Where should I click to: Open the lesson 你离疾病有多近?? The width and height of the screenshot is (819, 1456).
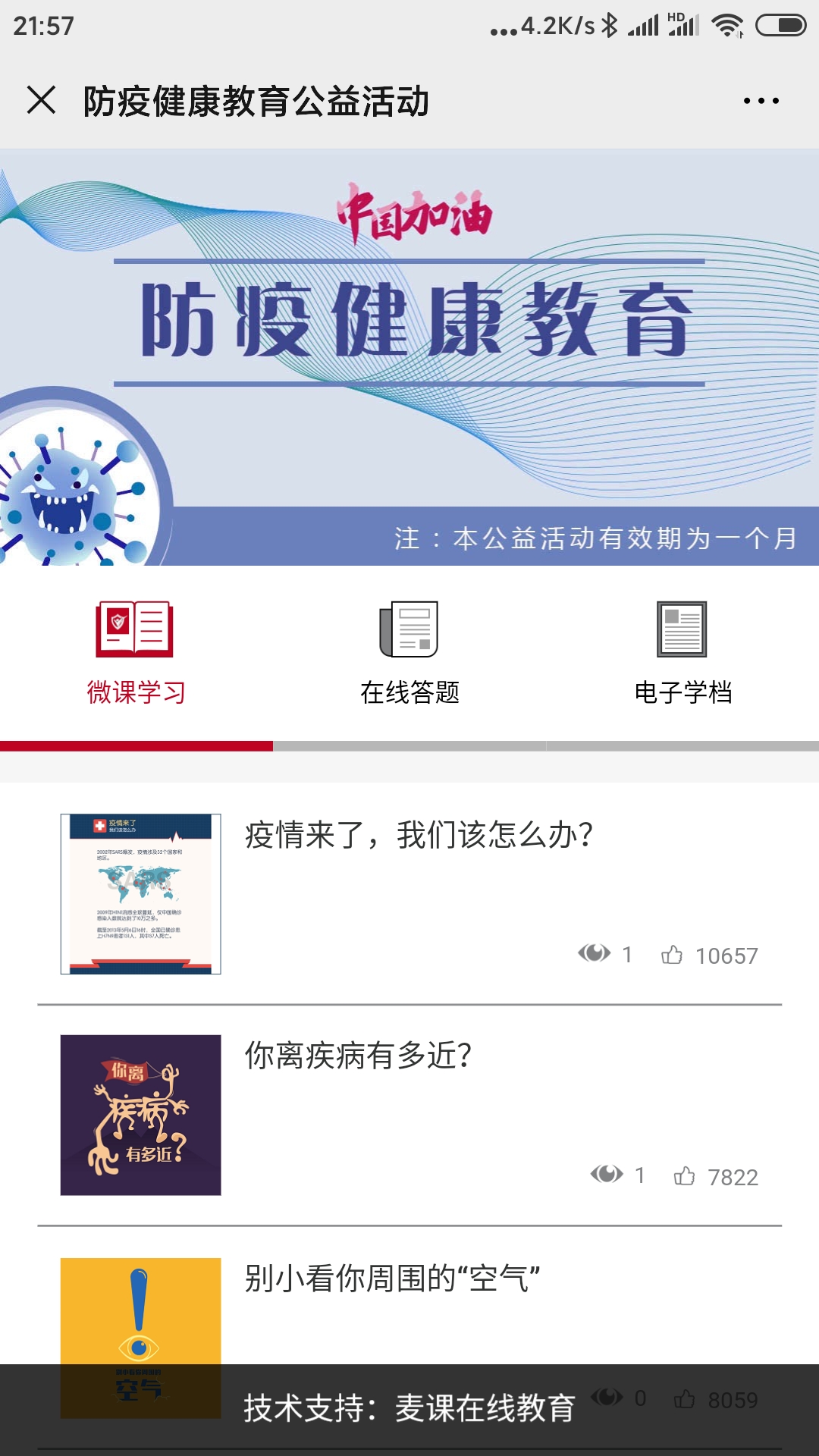[x=358, y=1056]
